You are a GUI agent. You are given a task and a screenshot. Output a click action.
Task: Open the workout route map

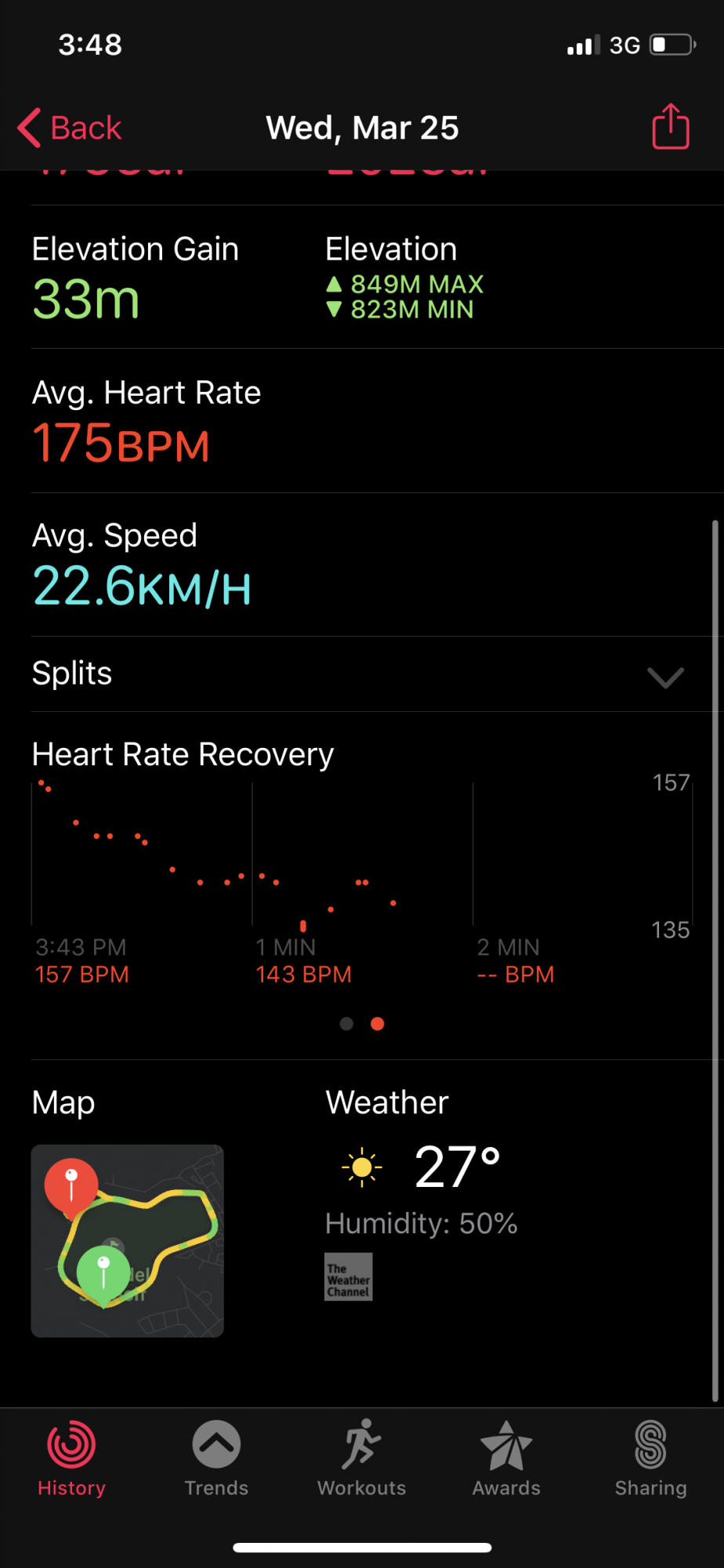pyautogui.click(x=128, y=1240)
